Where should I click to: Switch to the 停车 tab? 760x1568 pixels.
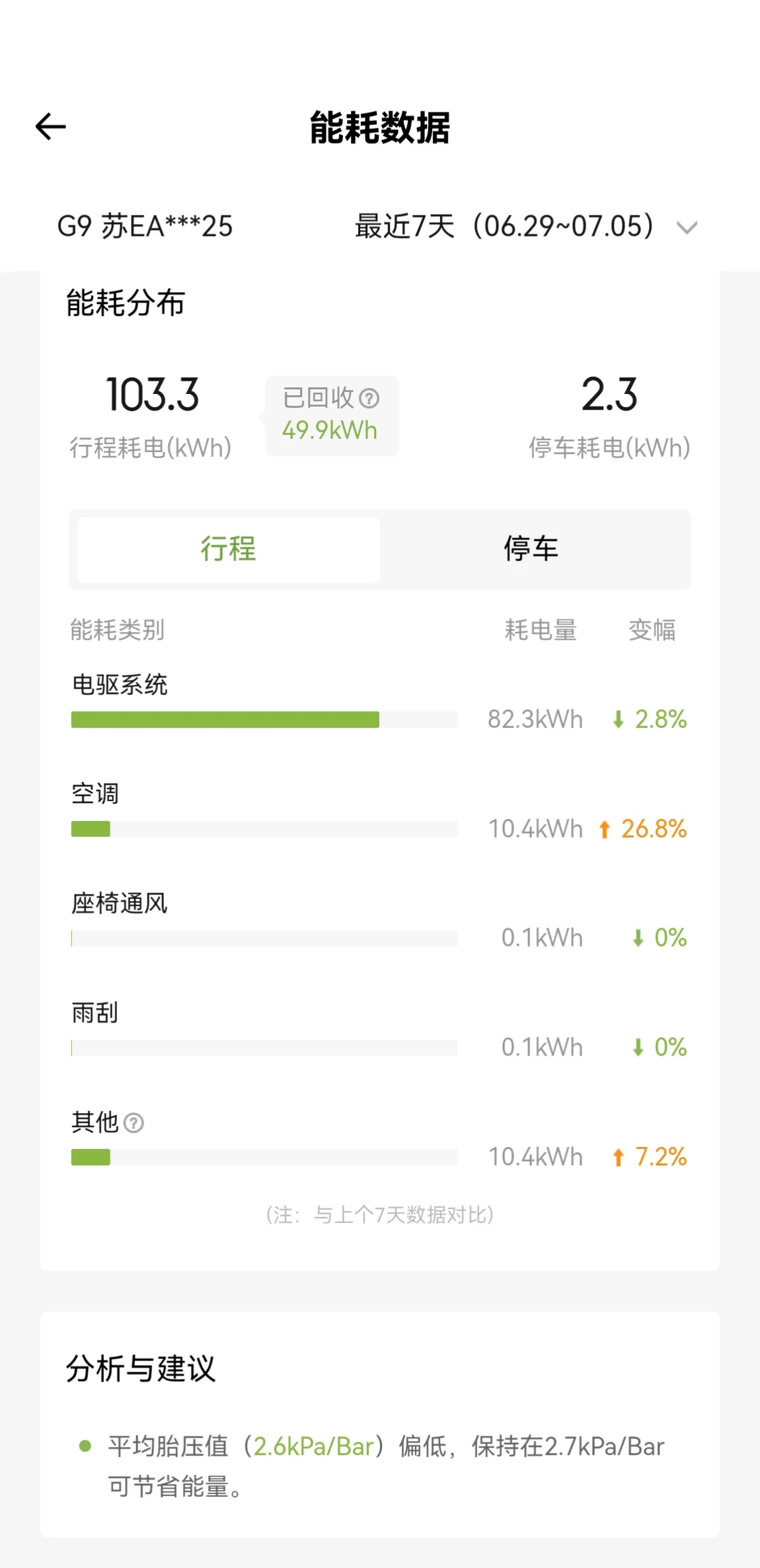[531, 549]
